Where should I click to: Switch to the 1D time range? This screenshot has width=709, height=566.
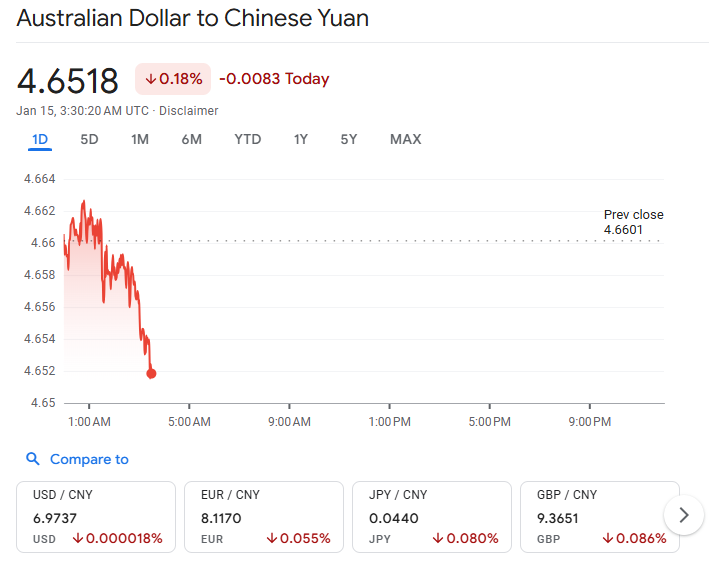pyautogui.click(x=40, y=140)
